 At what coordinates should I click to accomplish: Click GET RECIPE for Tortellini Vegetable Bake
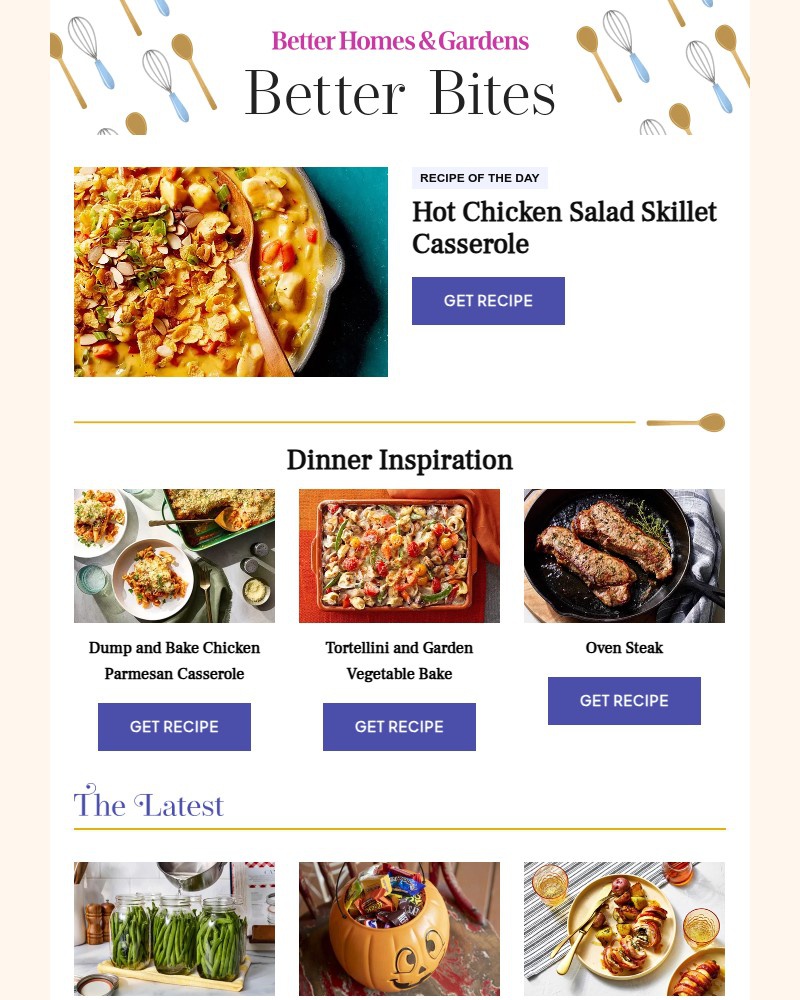click(x=399, y=726)
